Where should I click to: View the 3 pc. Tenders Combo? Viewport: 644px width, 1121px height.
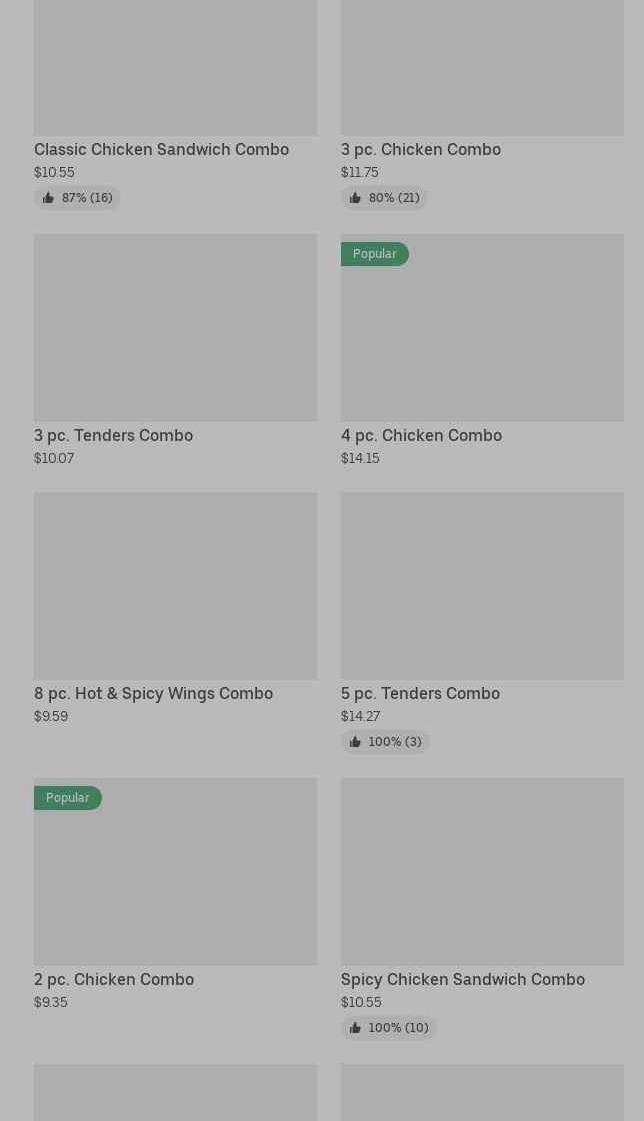[175, 350]
